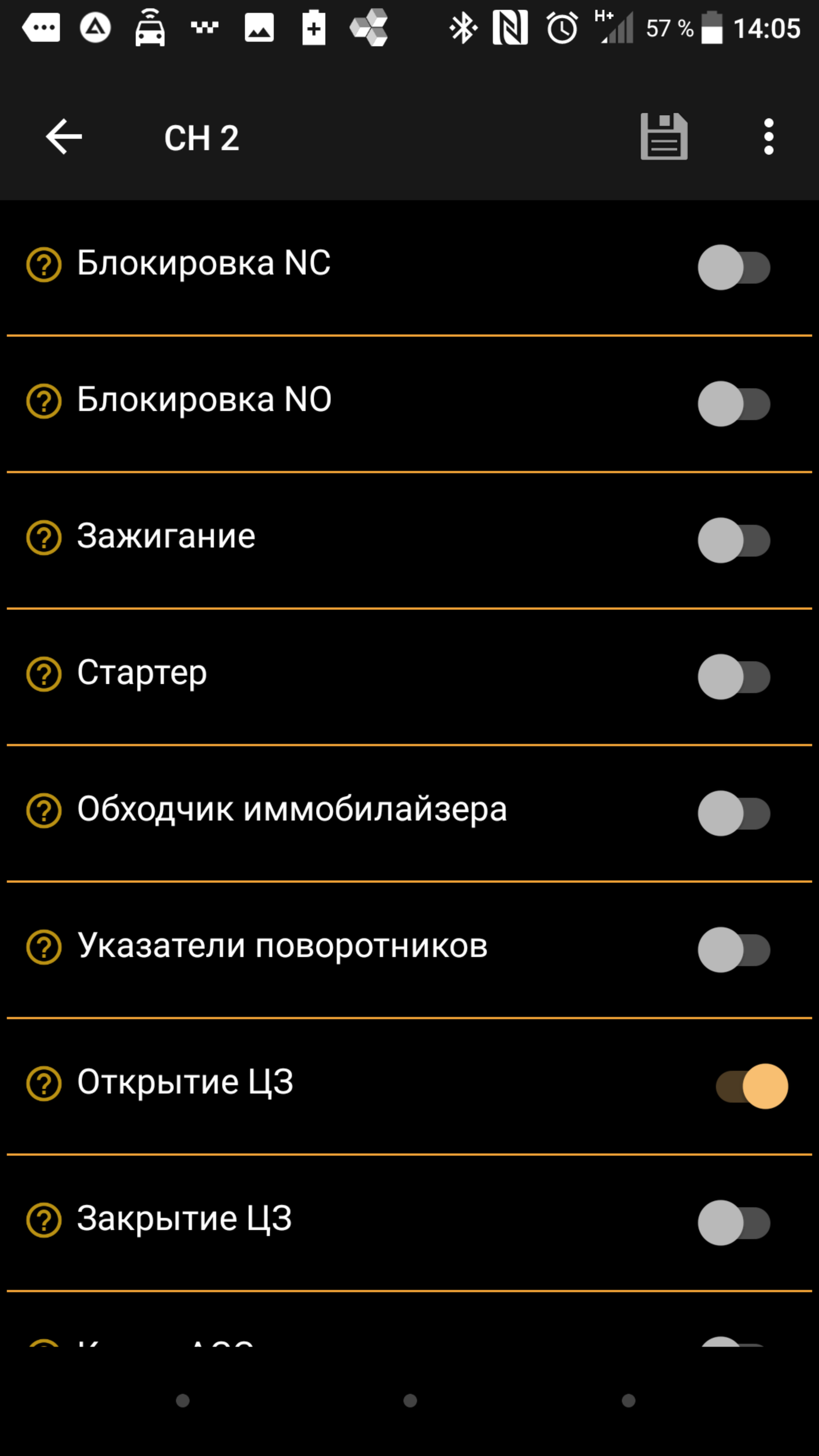Show help for Закрытие ЦЗ

[44, 1220]
